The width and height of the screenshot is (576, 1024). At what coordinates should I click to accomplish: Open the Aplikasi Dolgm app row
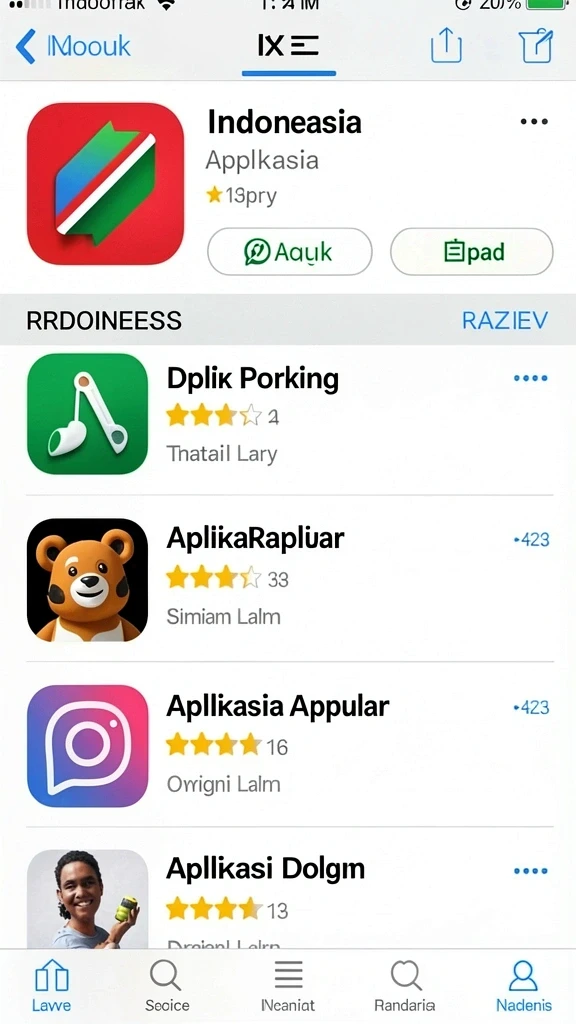pyautogui.click(x=289, y=899)
